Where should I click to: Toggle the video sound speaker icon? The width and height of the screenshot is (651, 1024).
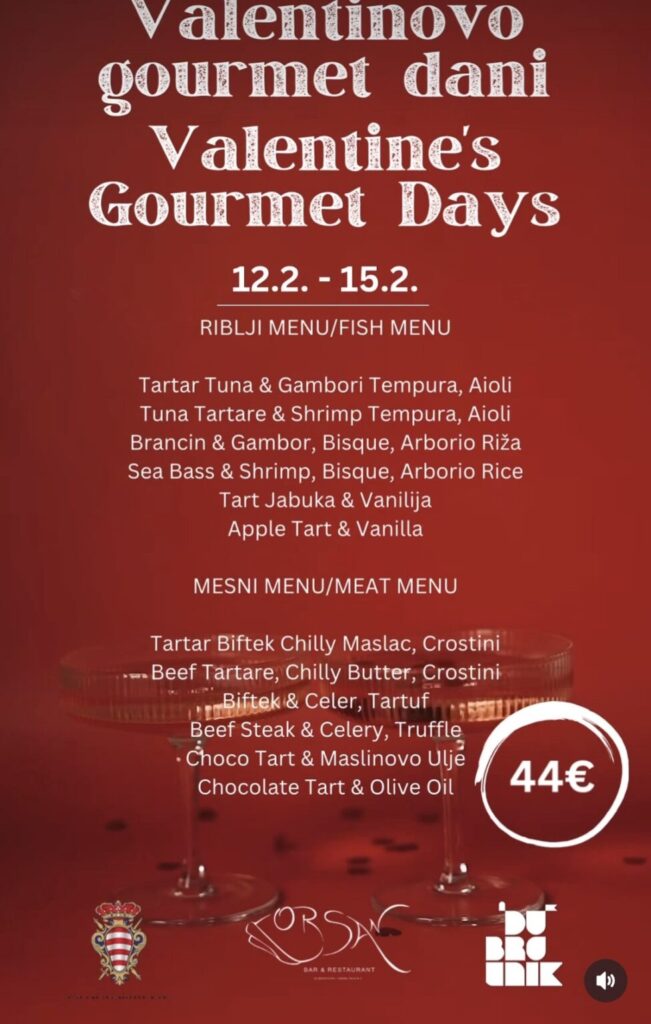point(605,980)
